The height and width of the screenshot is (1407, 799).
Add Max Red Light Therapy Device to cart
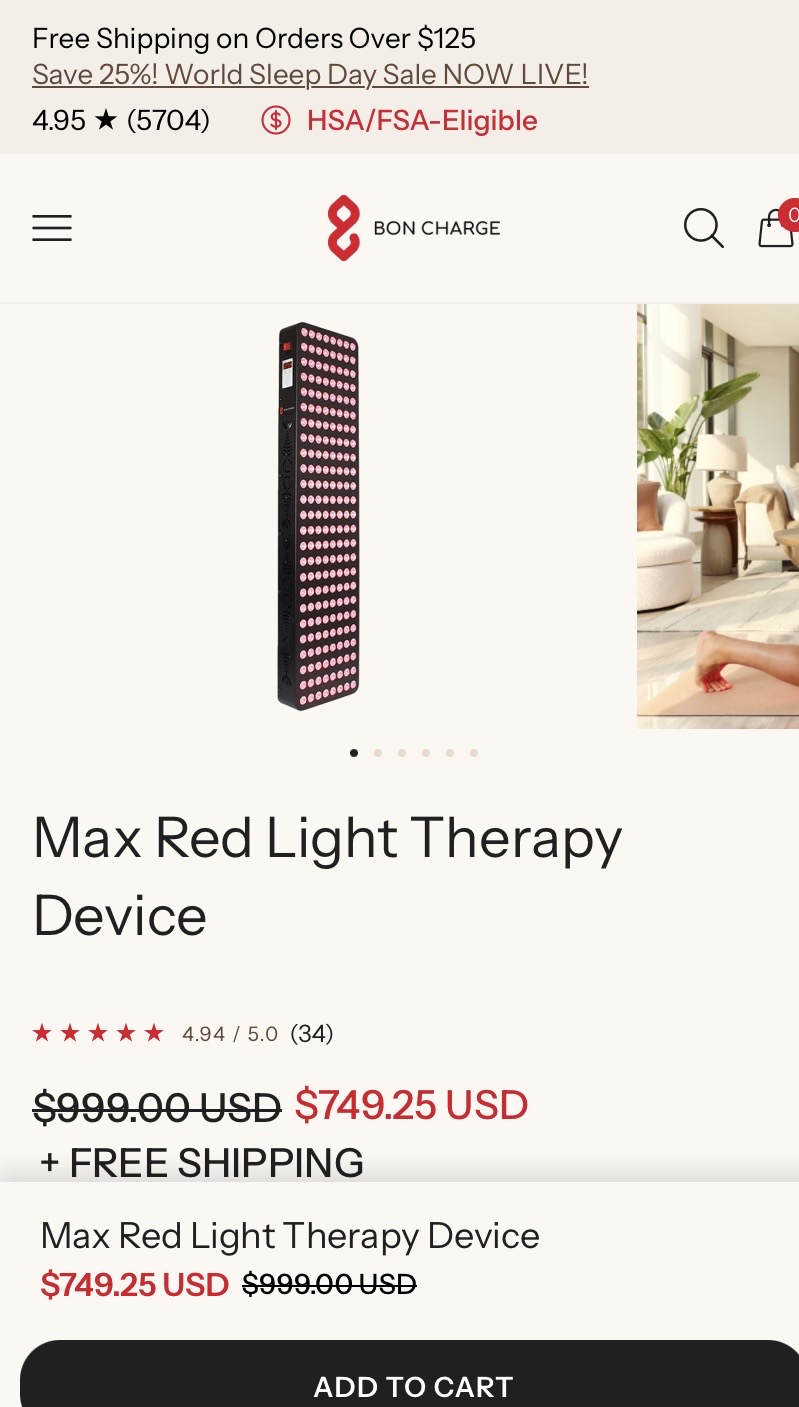(412, 1385)
